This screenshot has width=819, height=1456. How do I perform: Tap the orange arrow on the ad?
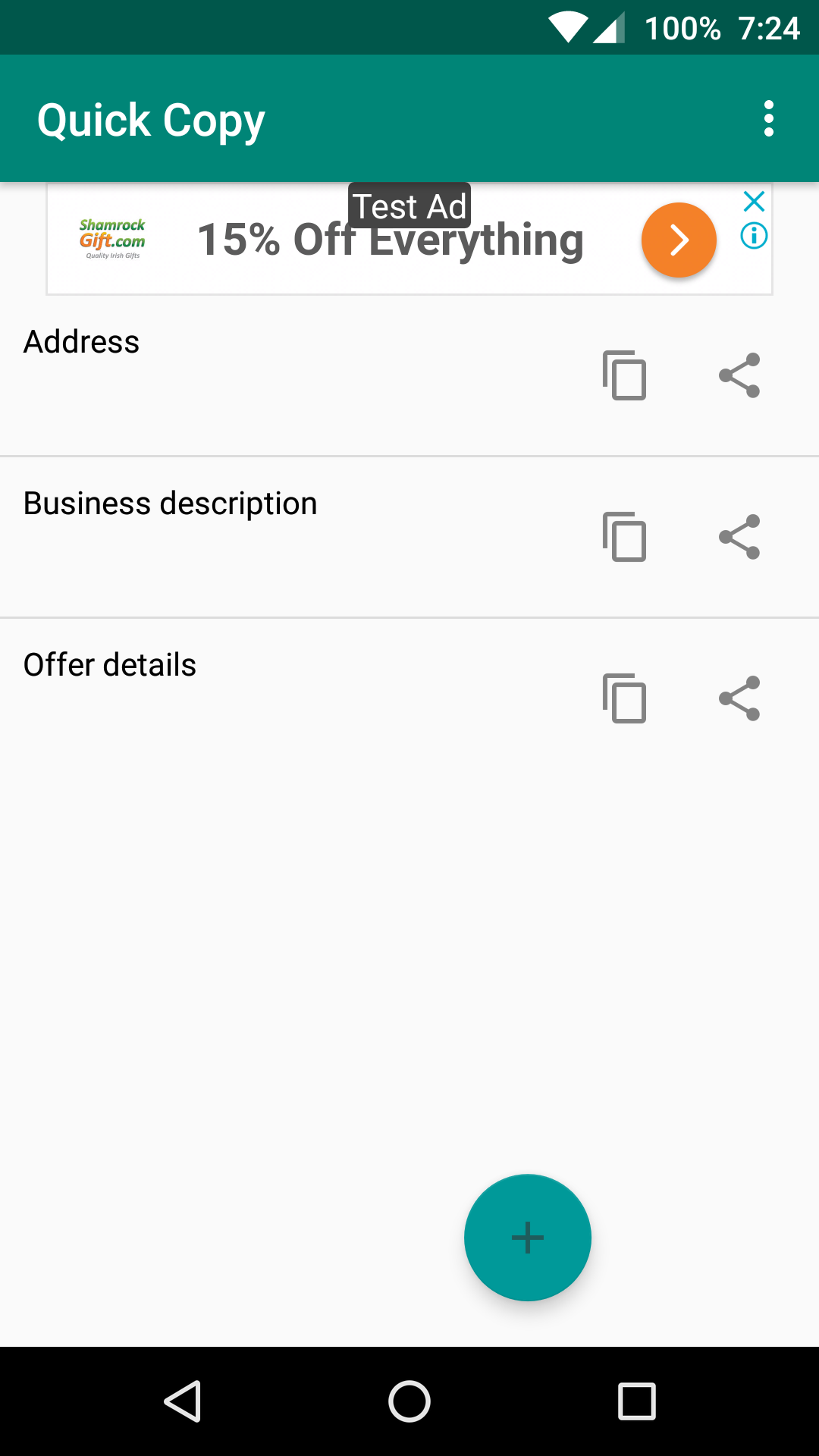(679, 240)
